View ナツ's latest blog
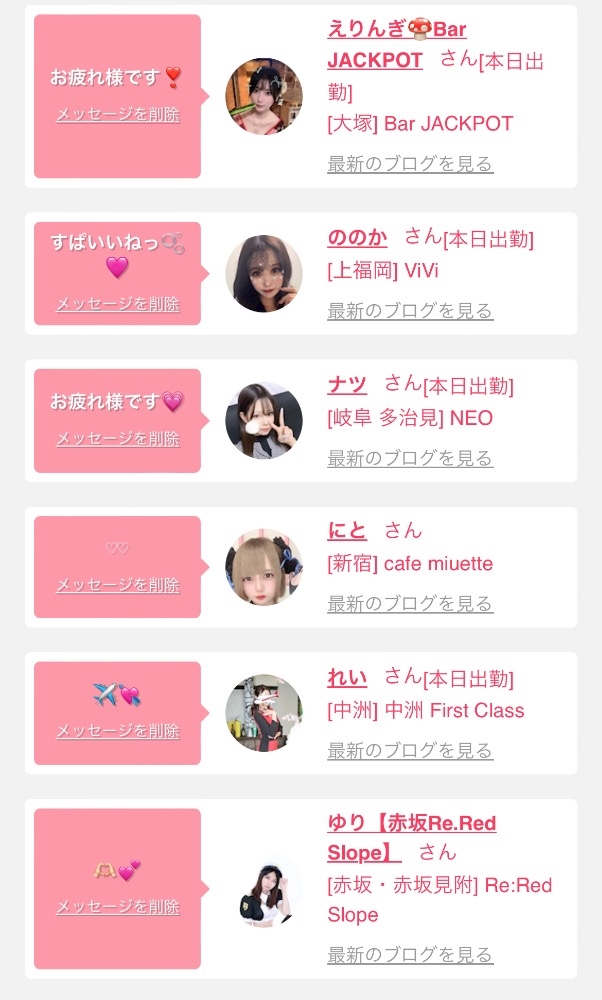The height and width of the screenshot is (1000, 602). coord(410,458)
